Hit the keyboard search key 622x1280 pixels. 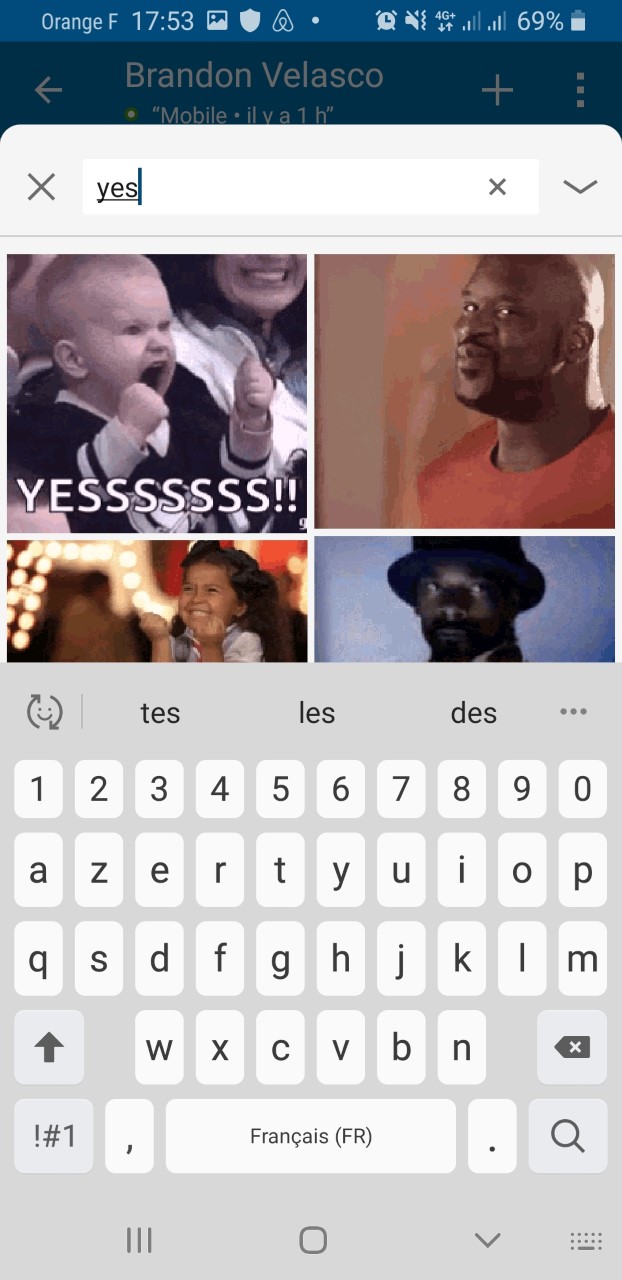pos(567,1136)
